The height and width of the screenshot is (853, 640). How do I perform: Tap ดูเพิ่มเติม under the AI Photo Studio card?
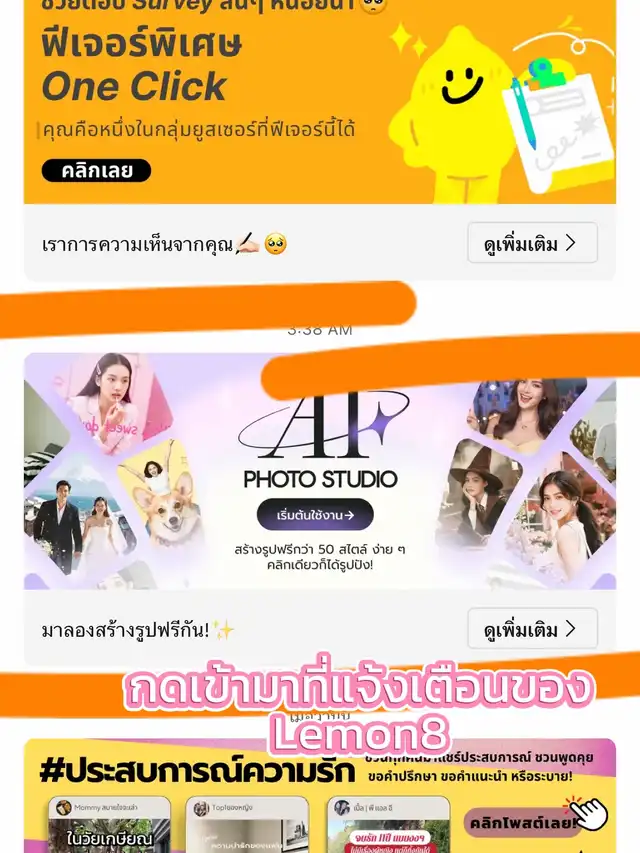tap(532, 628)
